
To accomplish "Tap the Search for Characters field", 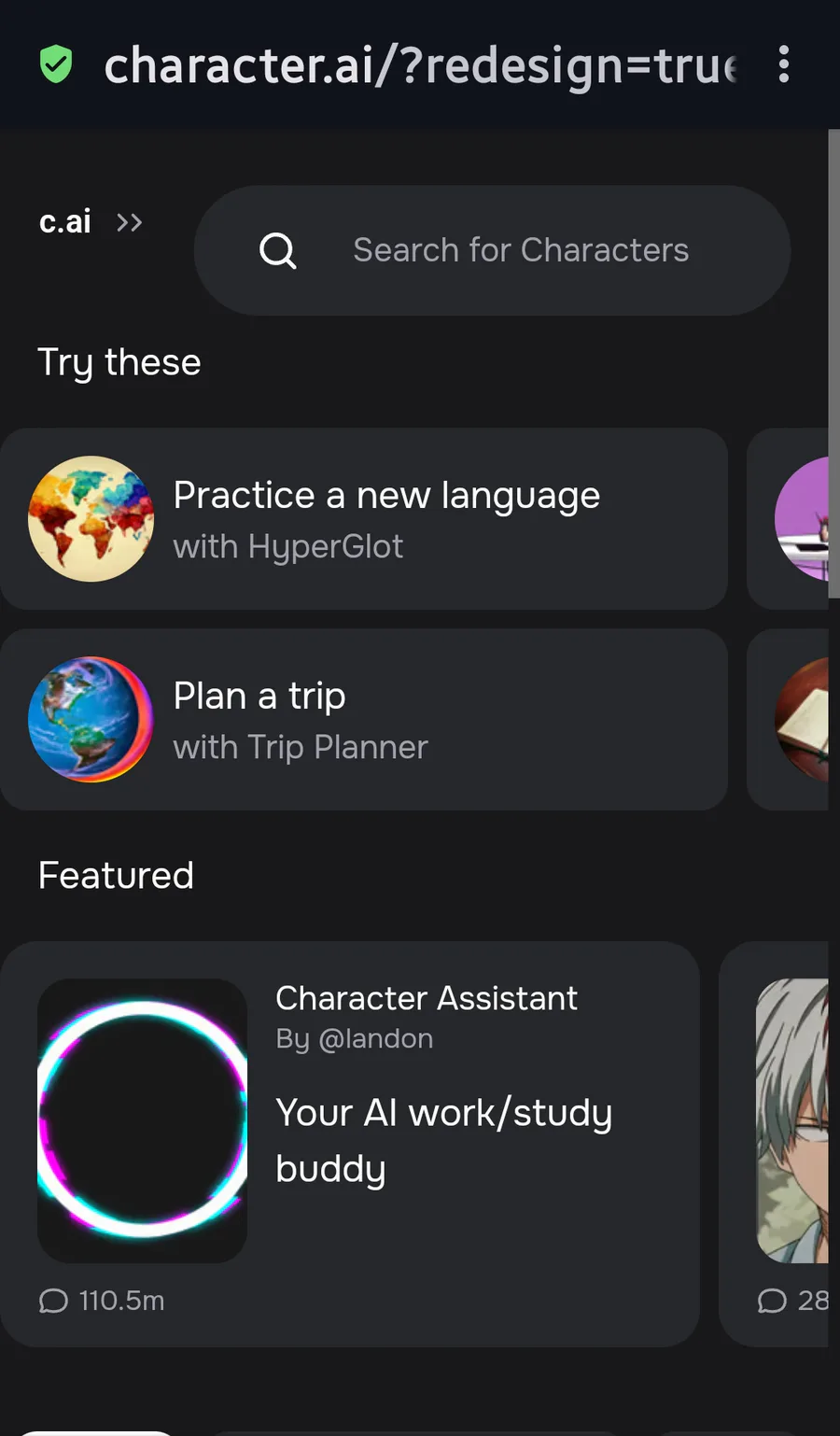I will click(x=520, y=250).
